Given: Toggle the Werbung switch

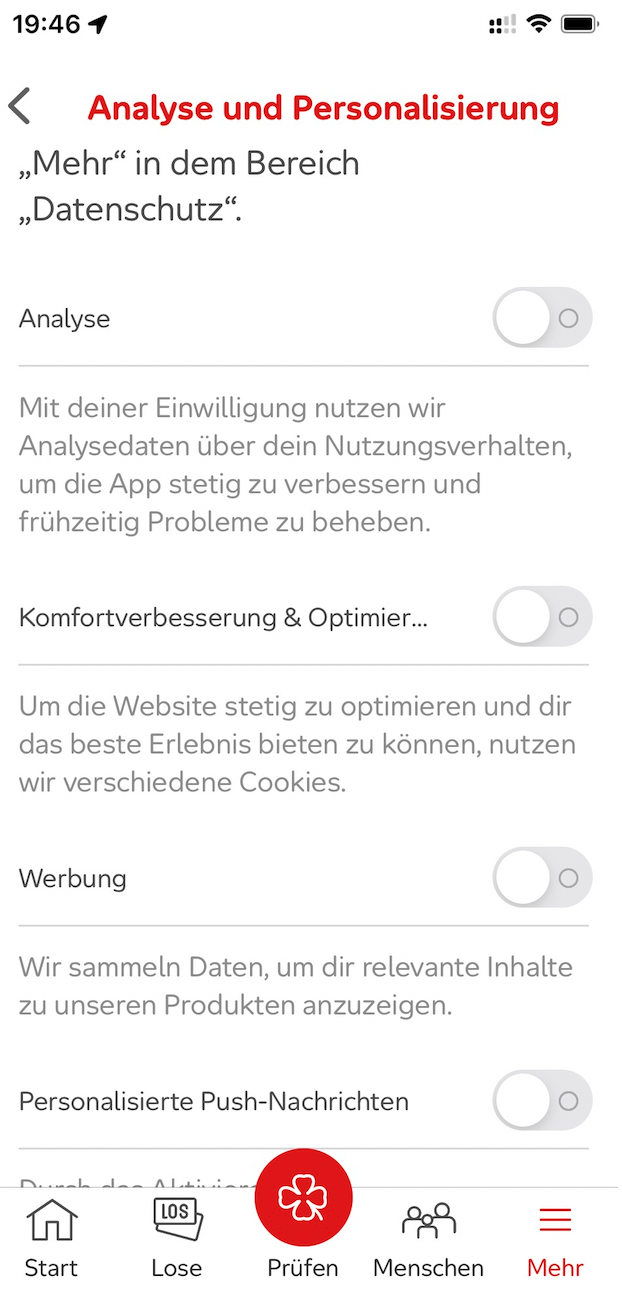Looking at the screenshot, I should coord(542,878).
